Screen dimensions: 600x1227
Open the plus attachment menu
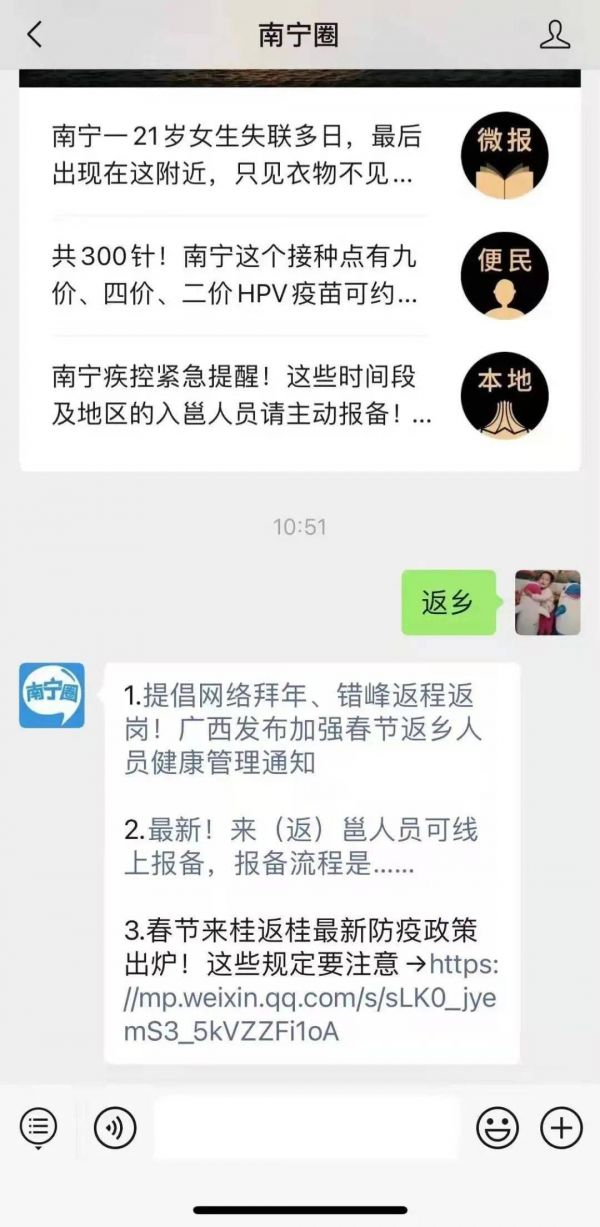click(561, 1128)
